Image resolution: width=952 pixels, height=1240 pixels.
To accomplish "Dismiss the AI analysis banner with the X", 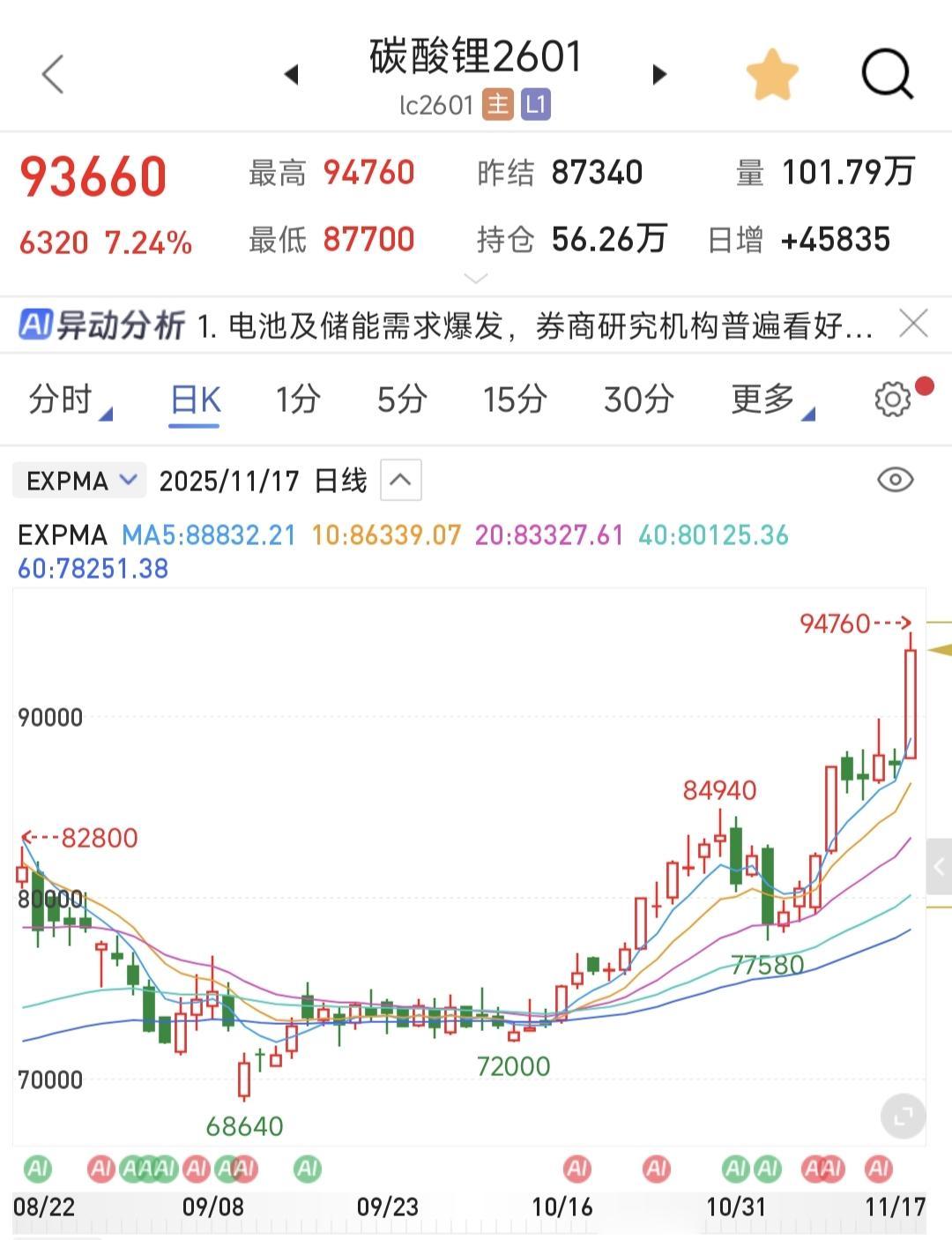I will [x=914, y=324].
